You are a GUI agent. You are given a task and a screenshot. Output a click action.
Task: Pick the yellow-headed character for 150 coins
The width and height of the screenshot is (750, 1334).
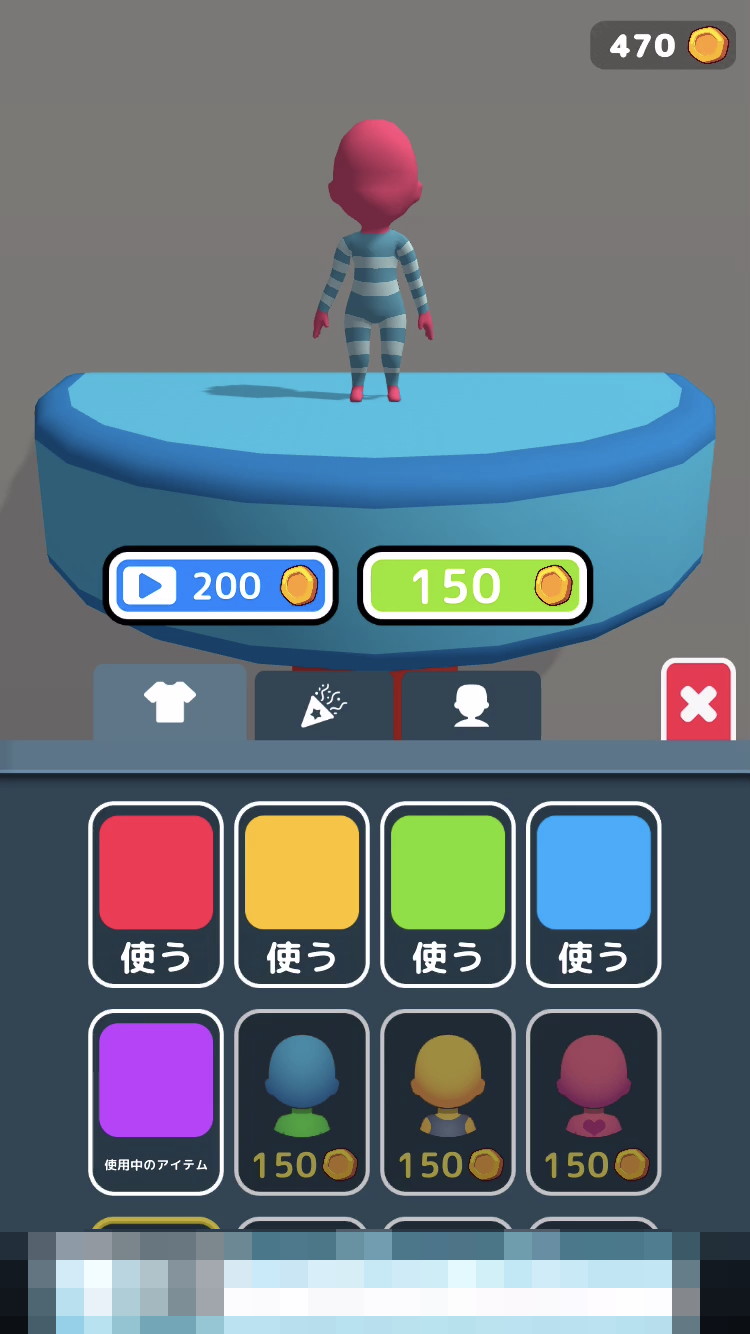(448, 1101)
